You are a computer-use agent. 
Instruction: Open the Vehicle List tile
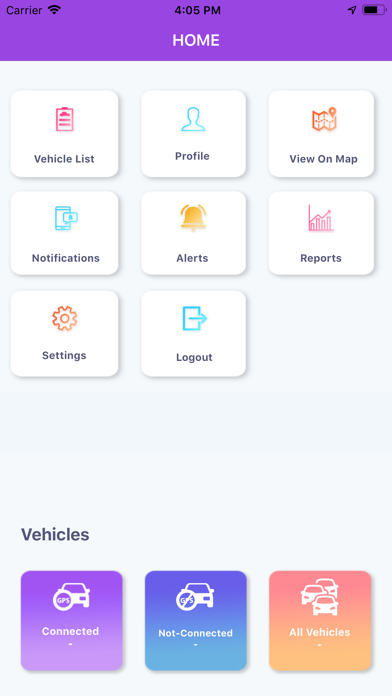click(64, 134)
